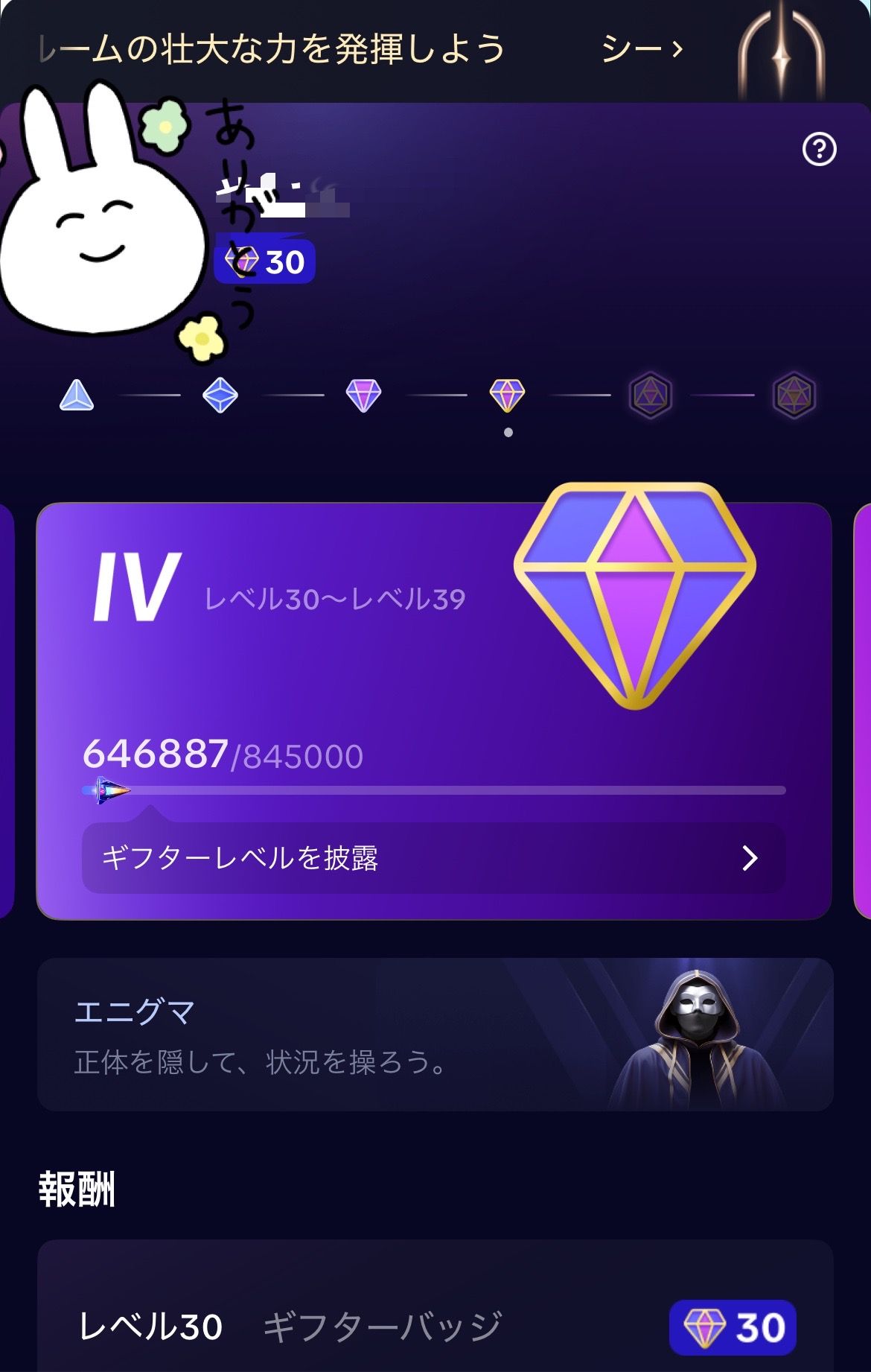Screen dimensions: 871x1372
Task: Open the help question mark icon
Action: click(x=819, y=150)
